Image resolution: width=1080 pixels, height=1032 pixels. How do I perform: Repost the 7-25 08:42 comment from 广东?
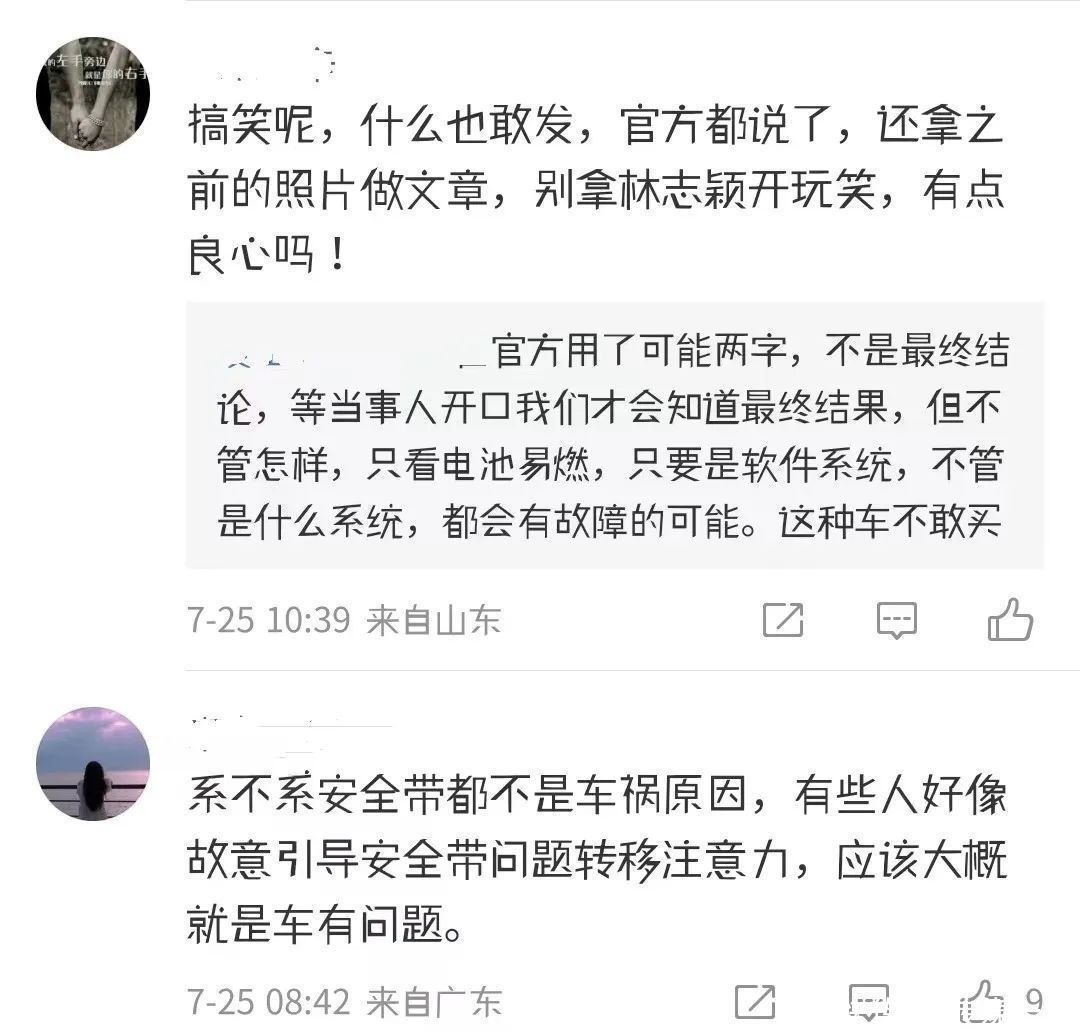click(756, 1000)
